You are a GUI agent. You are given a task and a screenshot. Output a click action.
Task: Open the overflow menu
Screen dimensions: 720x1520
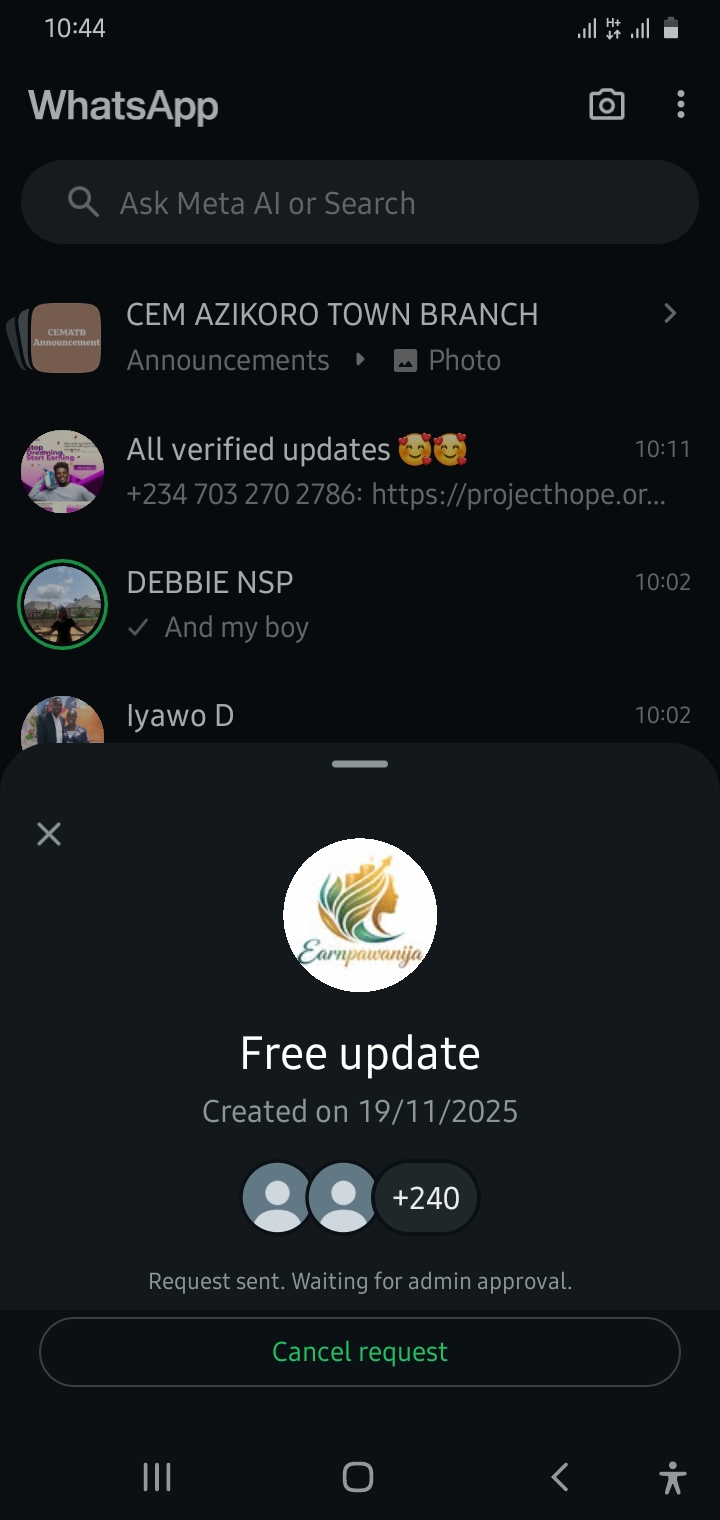pos(680,105)
